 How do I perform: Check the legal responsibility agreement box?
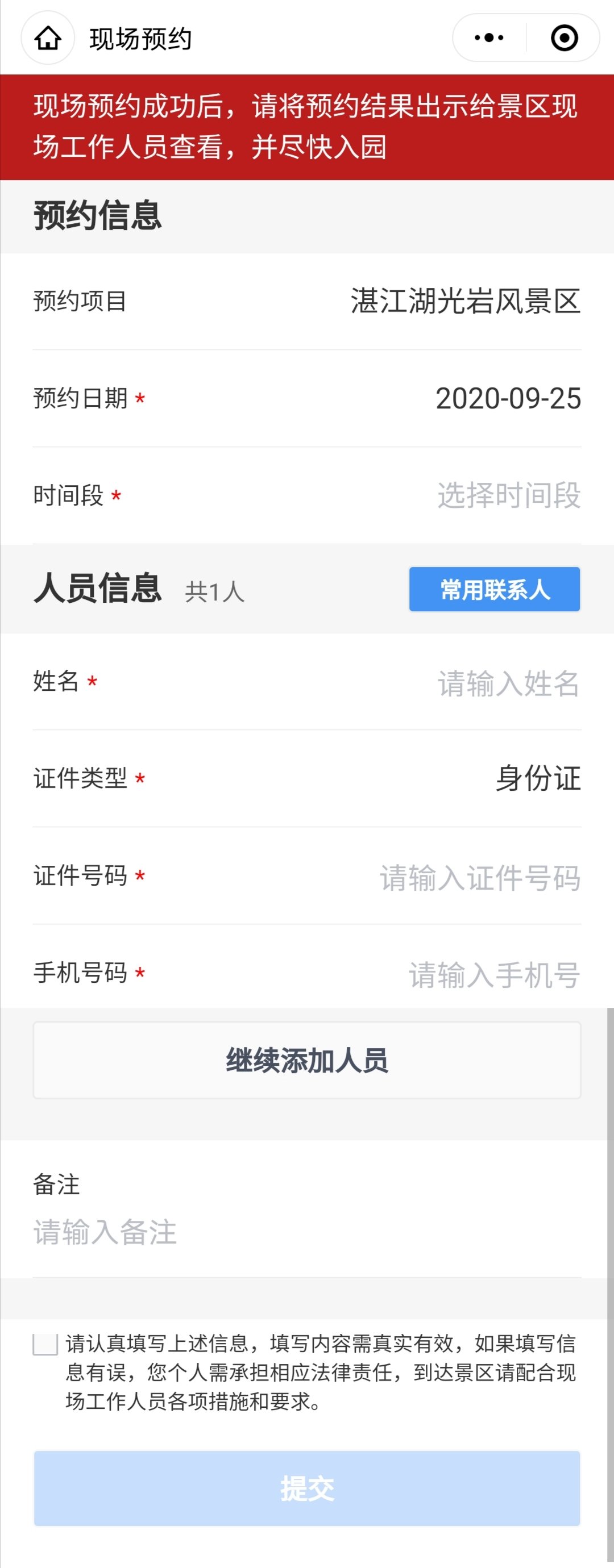(x=45, y=1344)
